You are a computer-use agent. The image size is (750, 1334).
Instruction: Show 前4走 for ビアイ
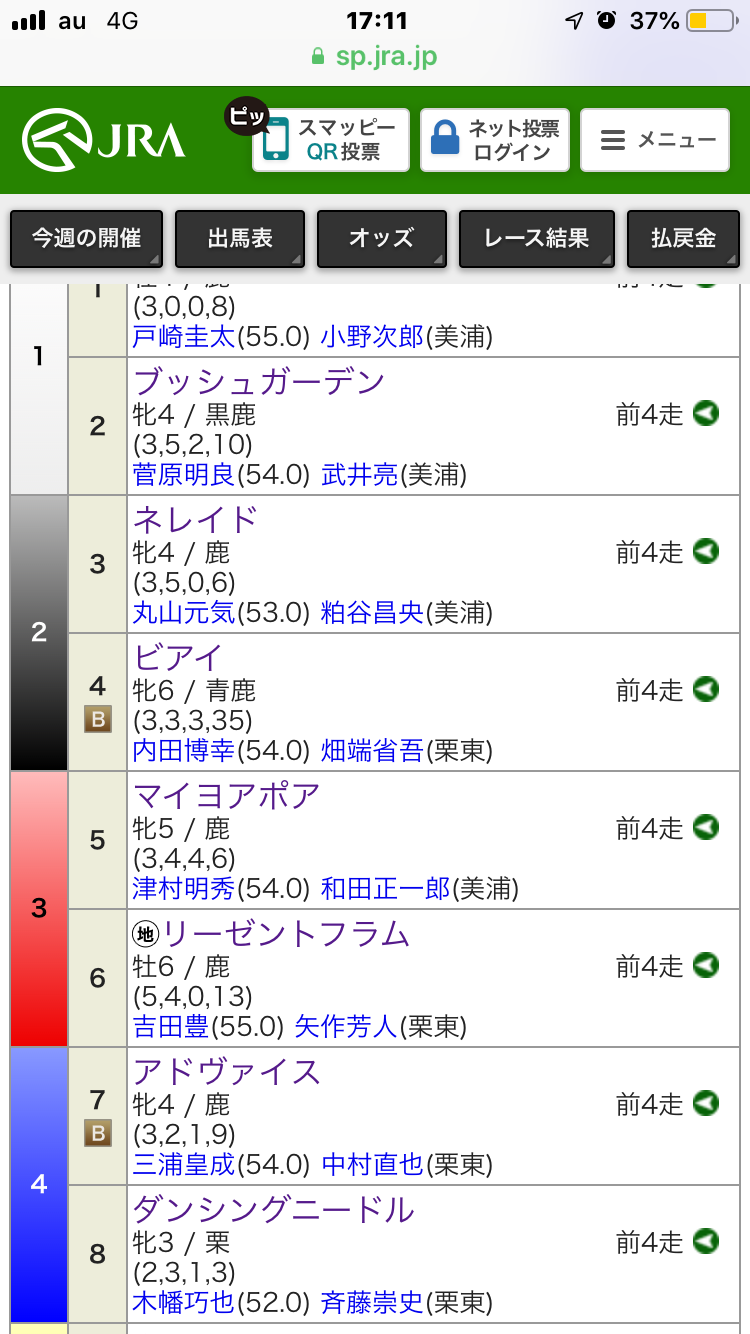tap(667, 690)
